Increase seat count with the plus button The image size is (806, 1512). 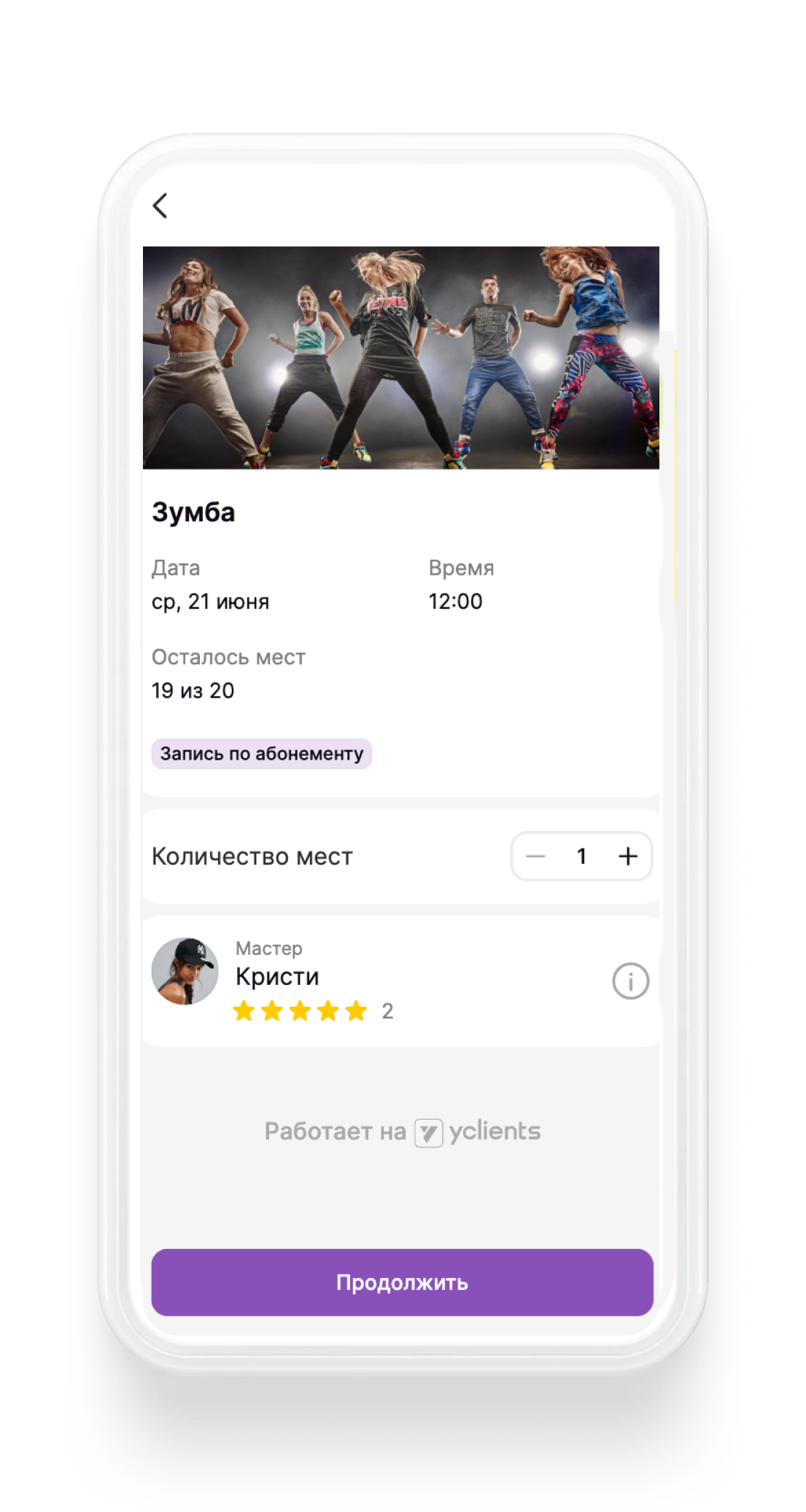pos(627,856)
